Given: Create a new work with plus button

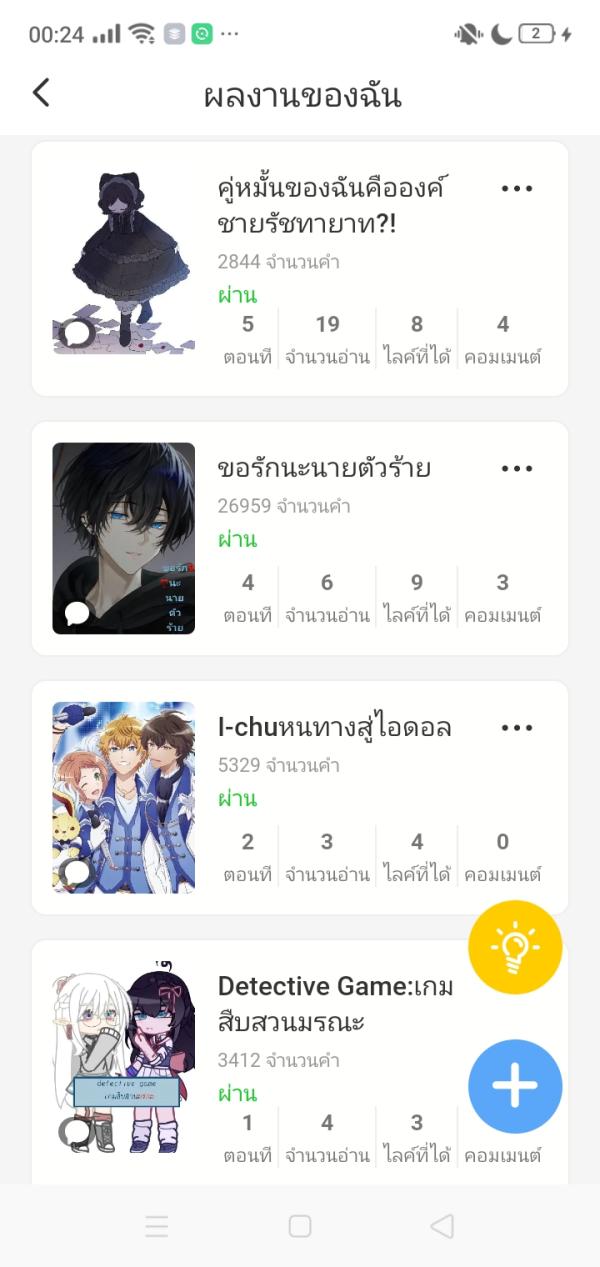Looking at the screenshot, I should [x=515, y=1086].
